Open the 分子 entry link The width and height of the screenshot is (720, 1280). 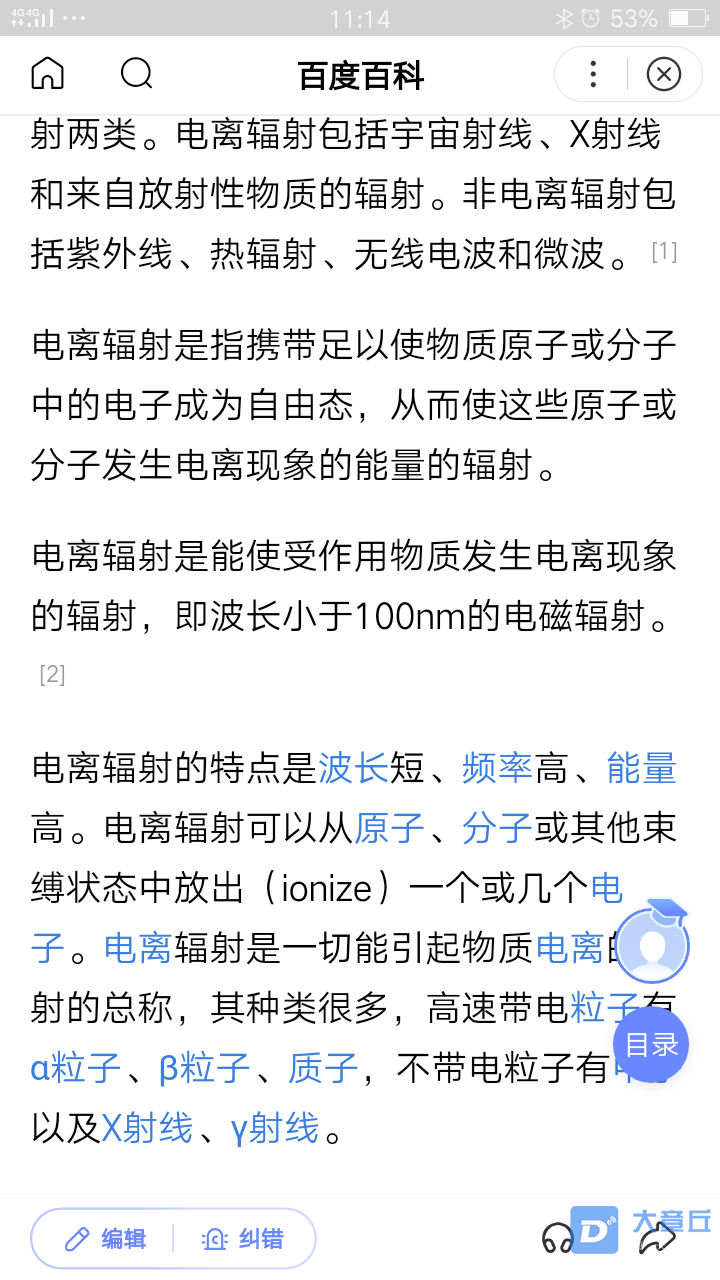pos(497,828)
